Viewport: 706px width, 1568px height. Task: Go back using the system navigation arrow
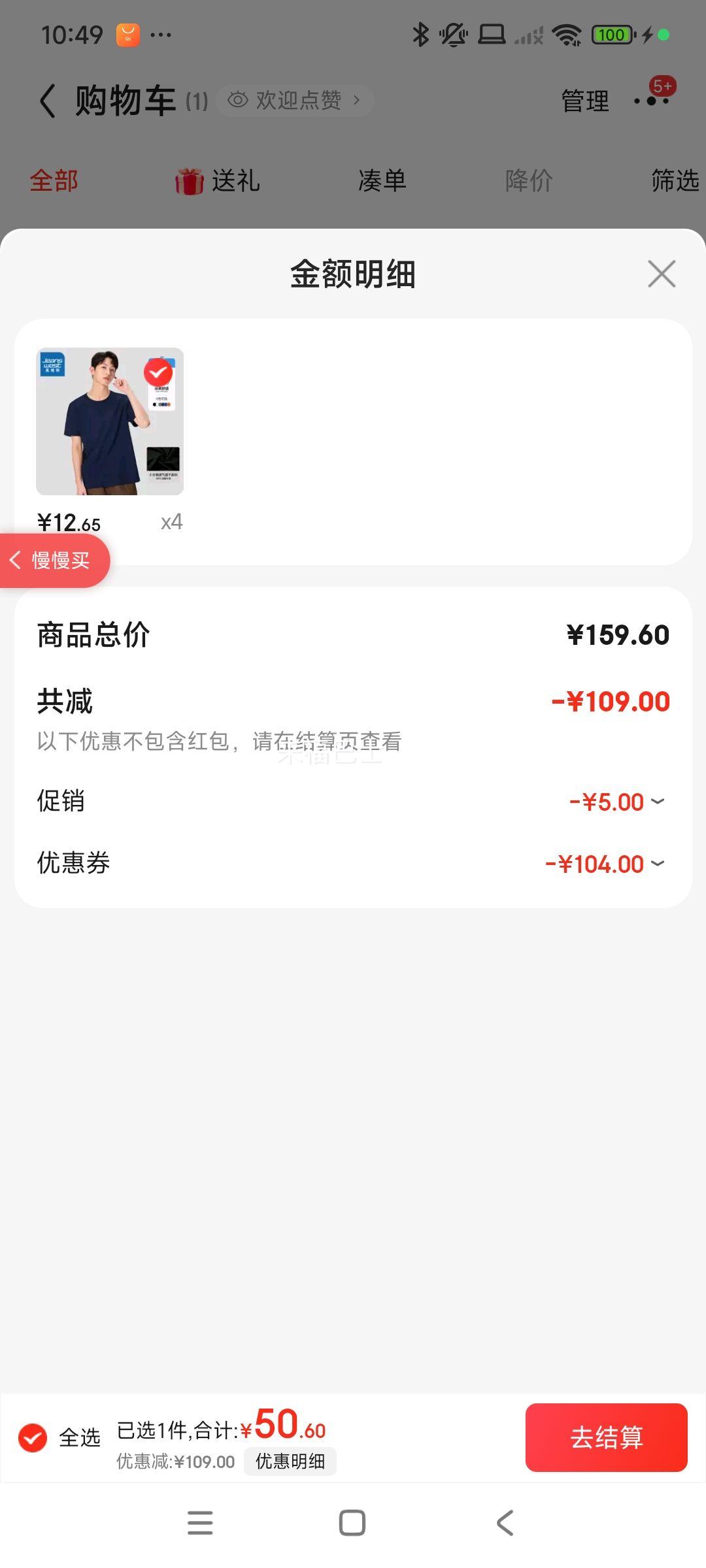[x=505, y=1523]
